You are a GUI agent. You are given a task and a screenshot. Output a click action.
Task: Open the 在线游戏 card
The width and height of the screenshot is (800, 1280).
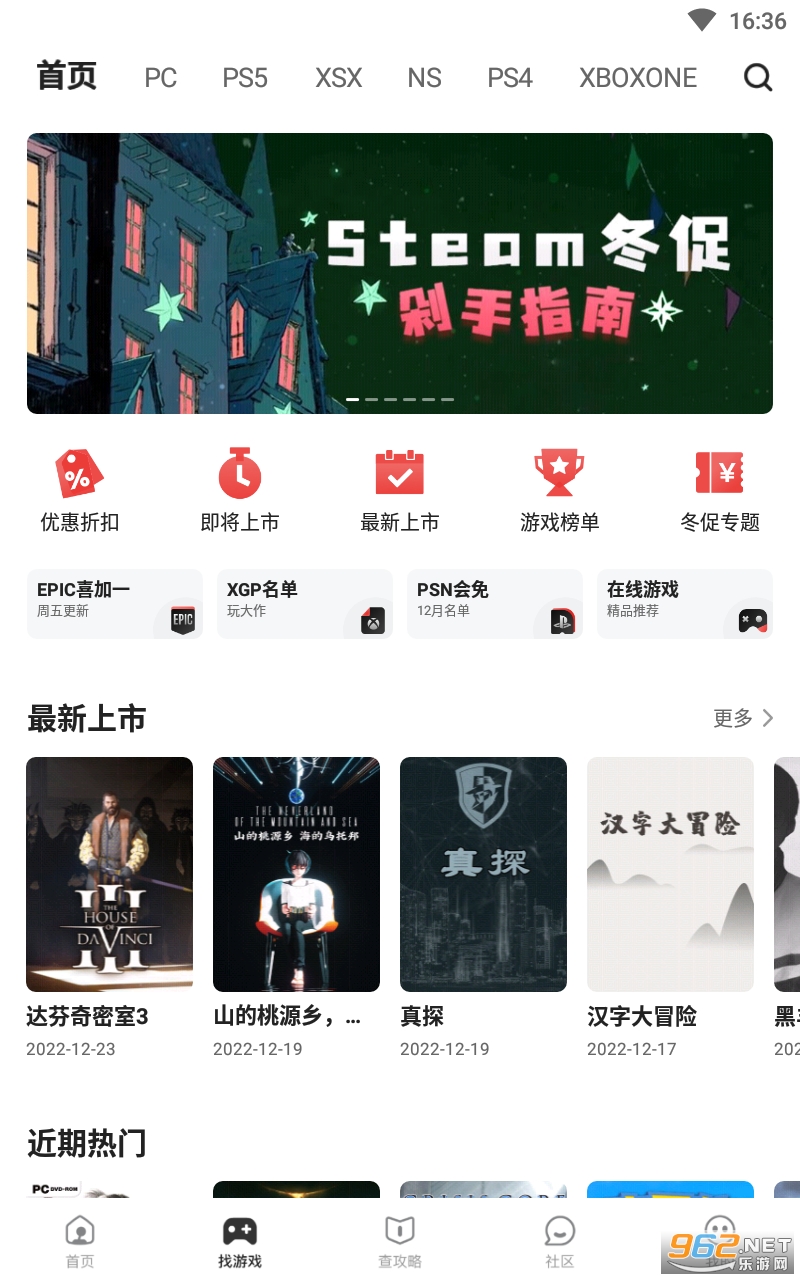click(685, 604)
